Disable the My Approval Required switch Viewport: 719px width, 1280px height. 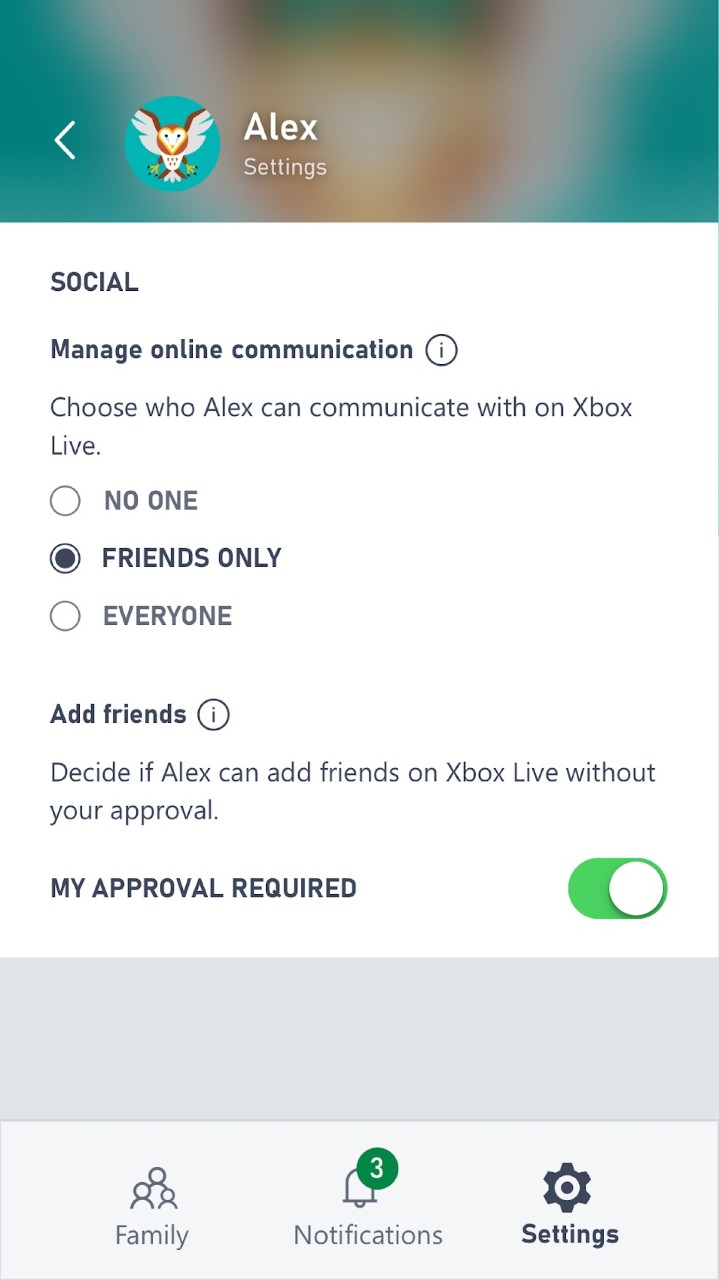[x=617, y=888]
